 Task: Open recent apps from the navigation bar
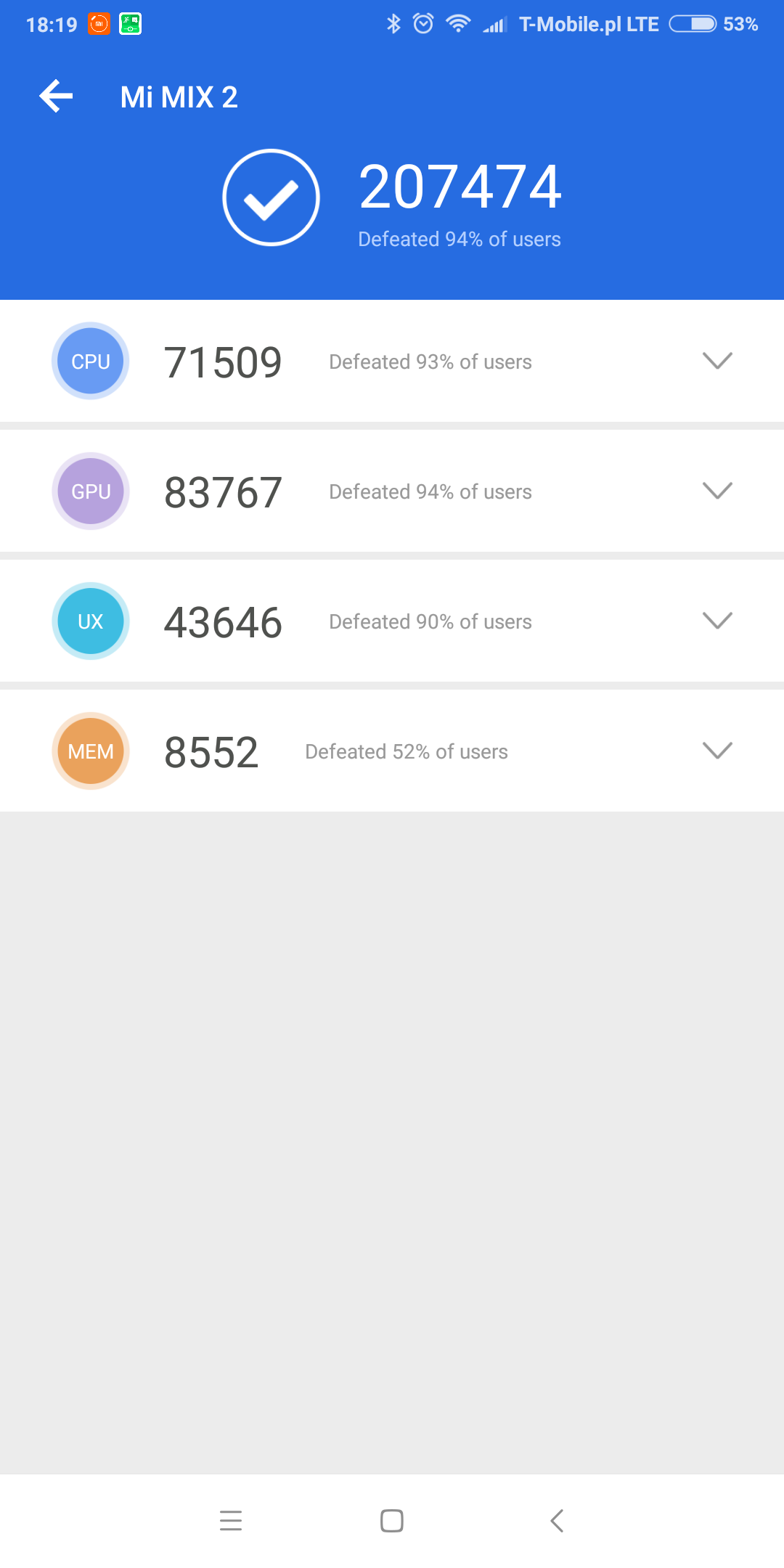pyautogui.click(x=231, y=1520)
